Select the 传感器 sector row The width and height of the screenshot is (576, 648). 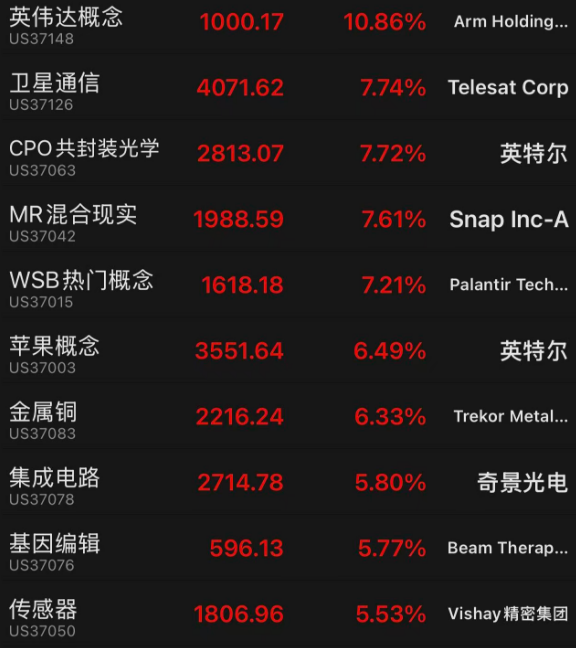tap(288, 614)
